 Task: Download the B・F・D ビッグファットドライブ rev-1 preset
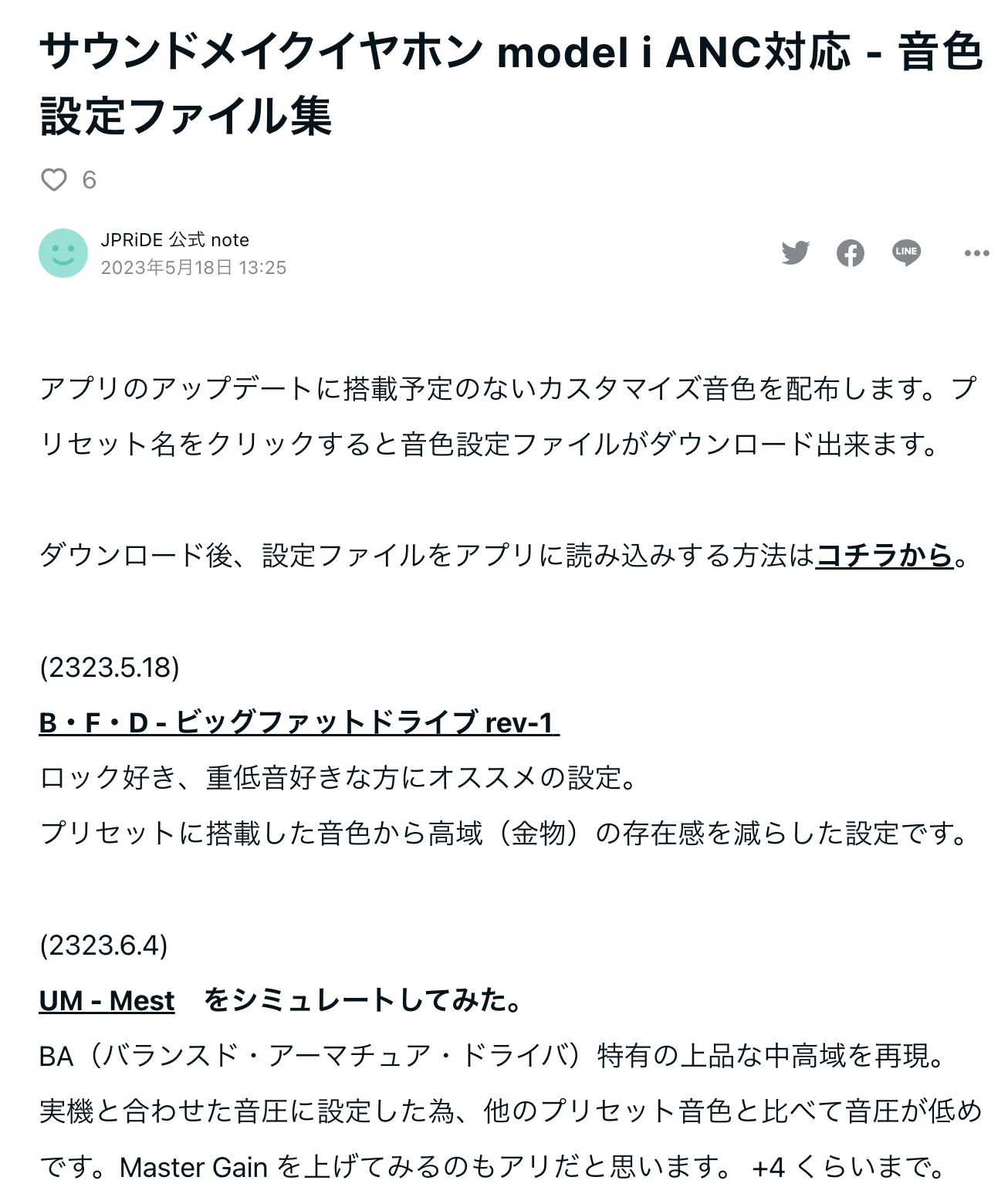coord(299,722)
